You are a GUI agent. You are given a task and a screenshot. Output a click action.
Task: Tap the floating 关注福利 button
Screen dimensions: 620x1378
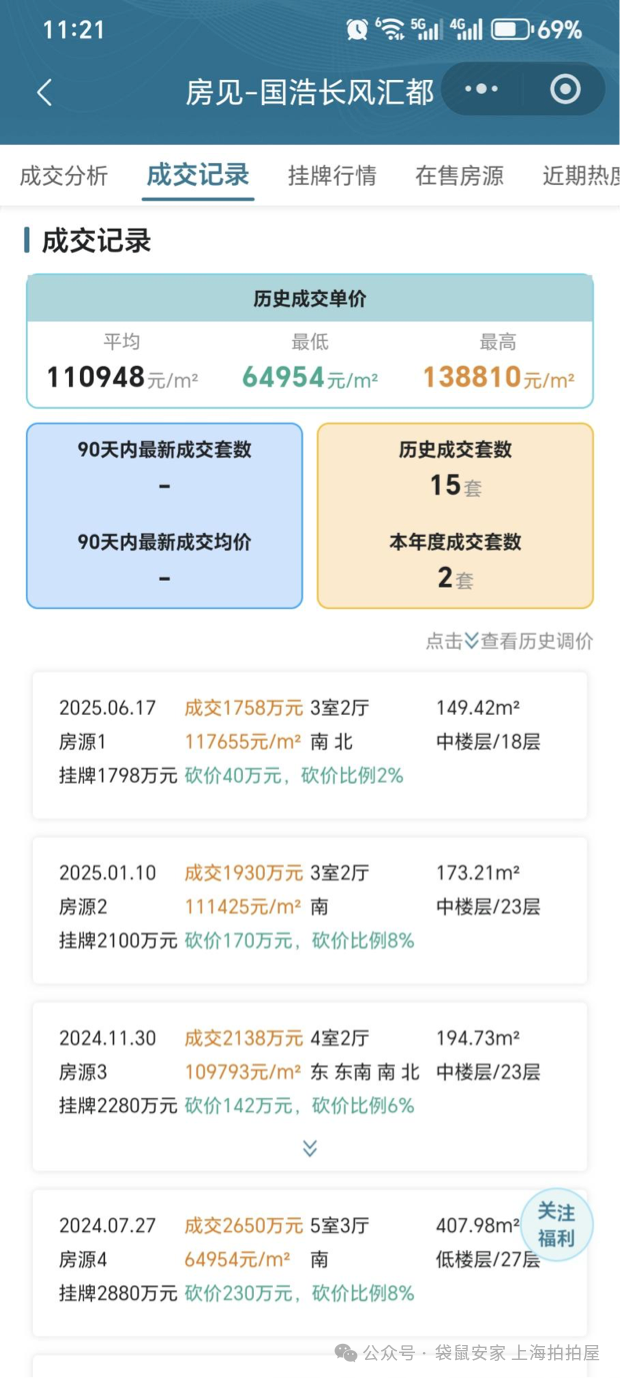click(556, 1226)
